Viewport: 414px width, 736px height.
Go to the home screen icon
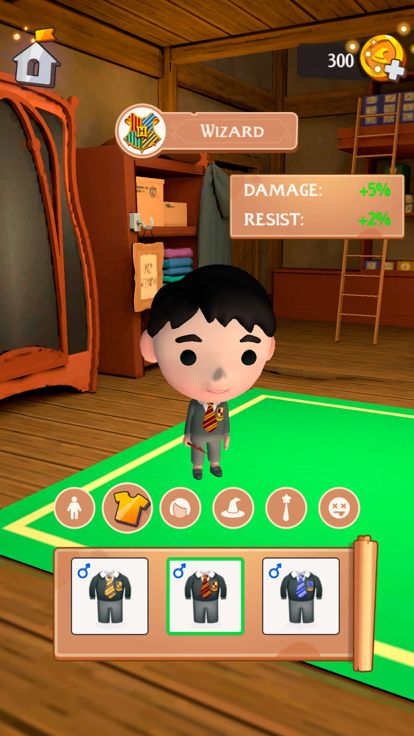pyautogui.click(x=36, y=60)
